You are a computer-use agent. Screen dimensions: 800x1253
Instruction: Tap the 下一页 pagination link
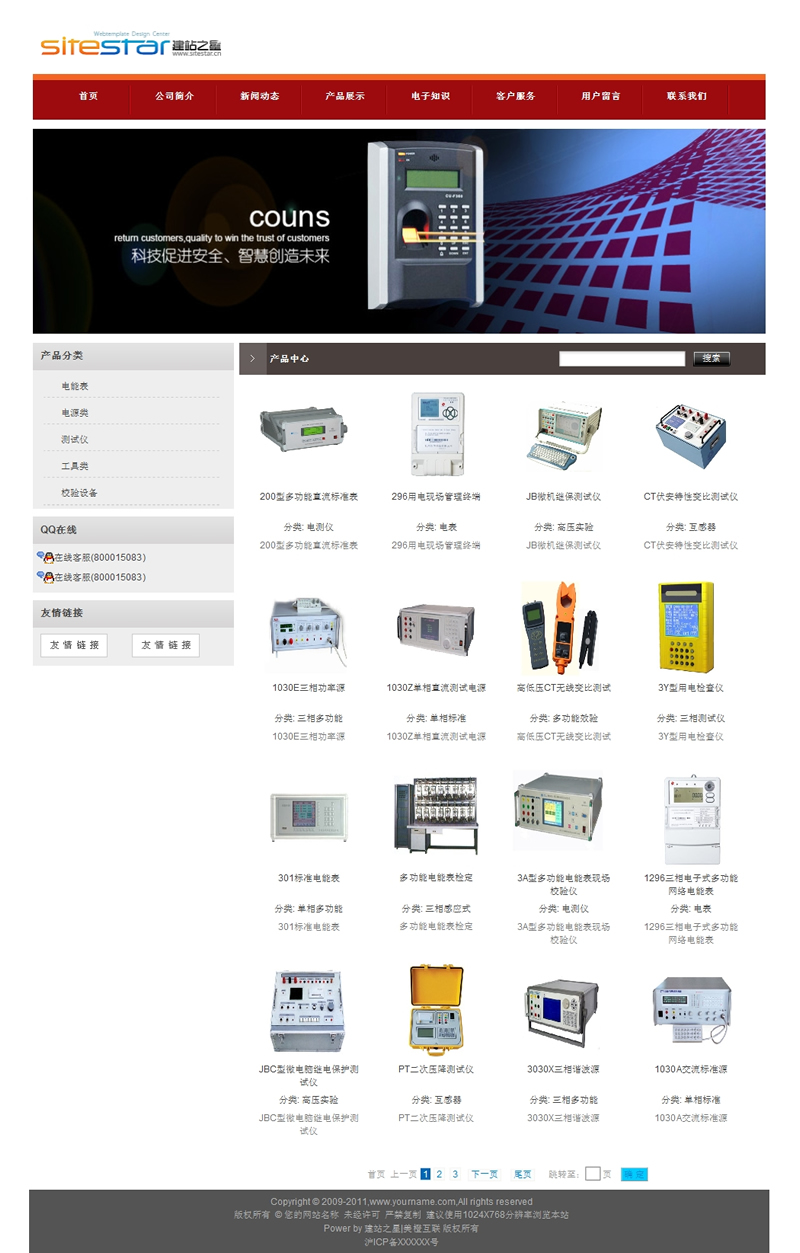tap(484, 1175)
